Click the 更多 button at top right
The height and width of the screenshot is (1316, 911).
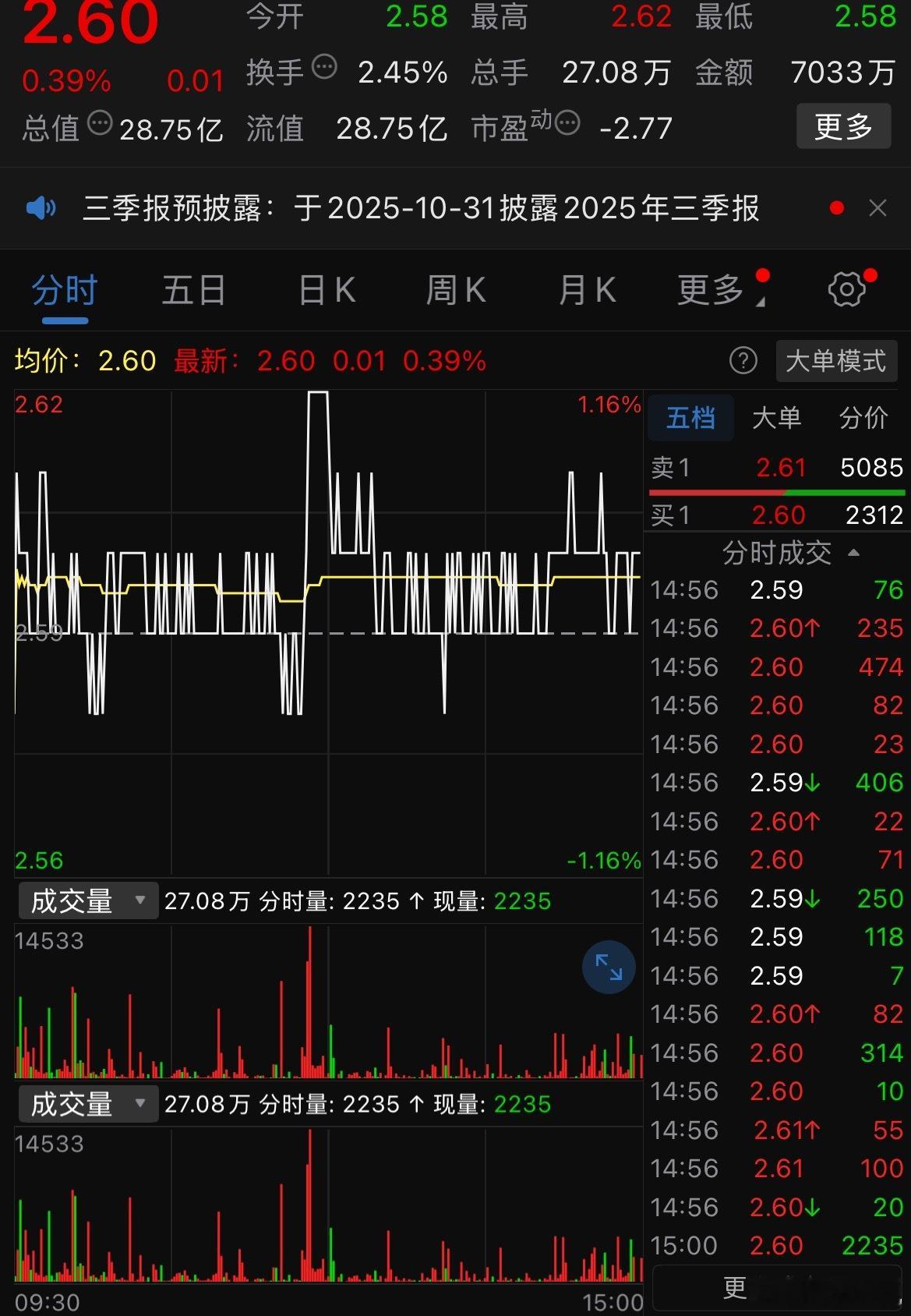[x=843, y=126]
